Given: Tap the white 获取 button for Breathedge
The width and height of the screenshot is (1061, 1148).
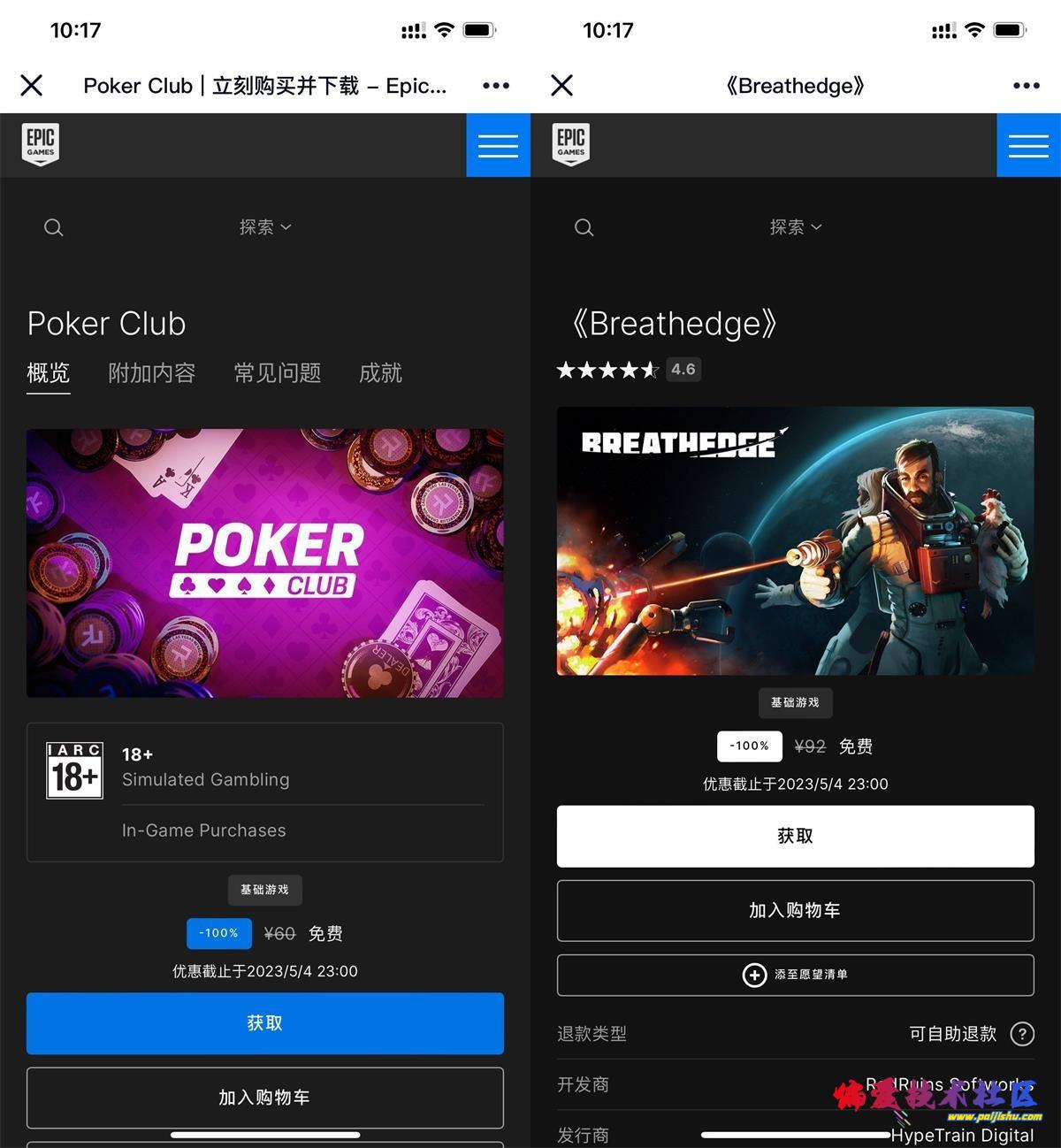Looking at the screenshot, I should click(x=795, y=836).
